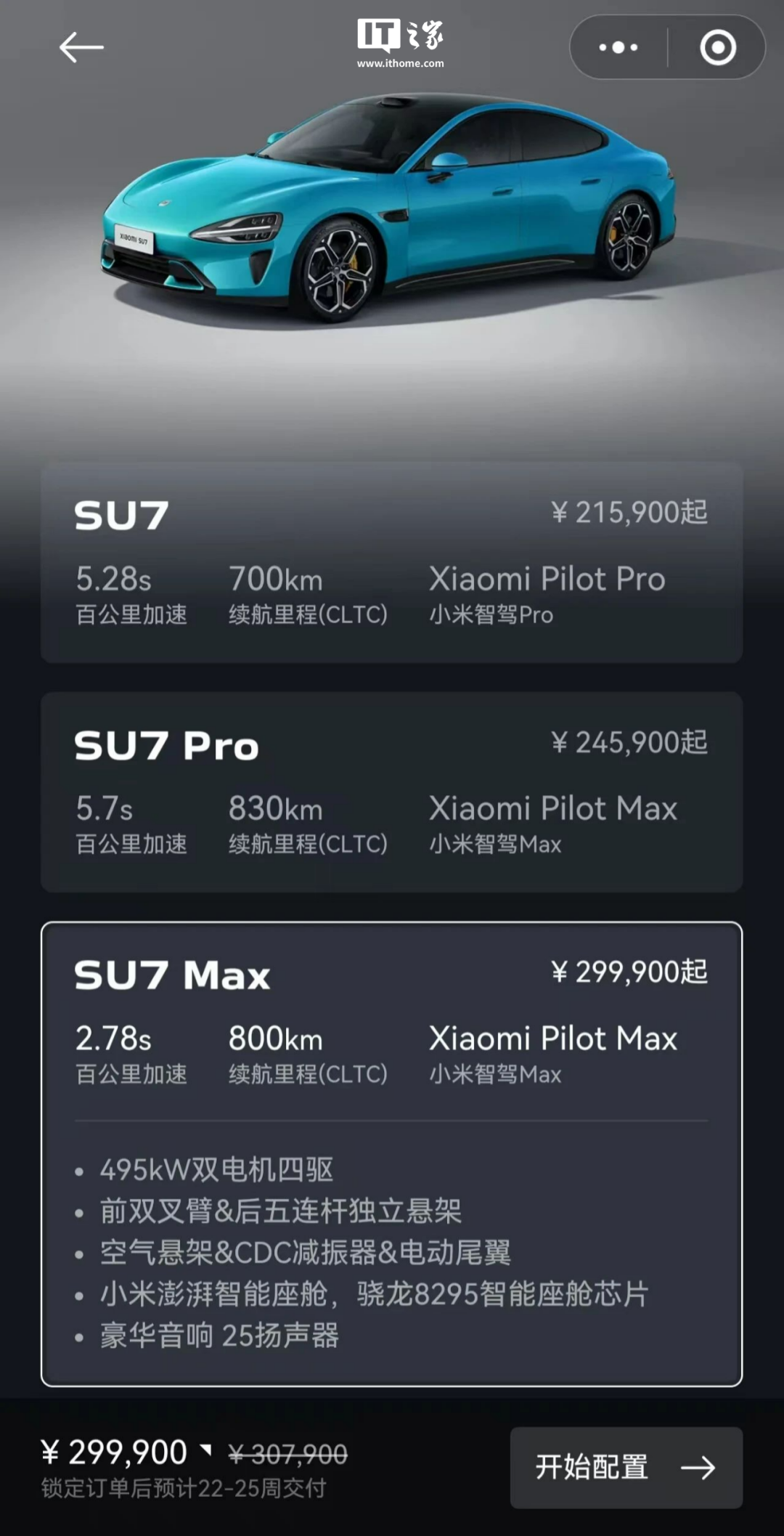The width and height of the screenshot is (784, 1536).
Task: Choose the SU7 Pro model card
Action: click(x=391, y=792)
